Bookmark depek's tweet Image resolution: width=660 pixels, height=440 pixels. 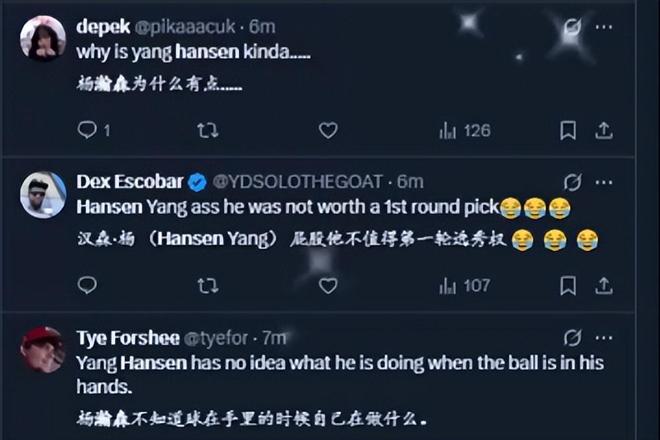coord(568,130)
